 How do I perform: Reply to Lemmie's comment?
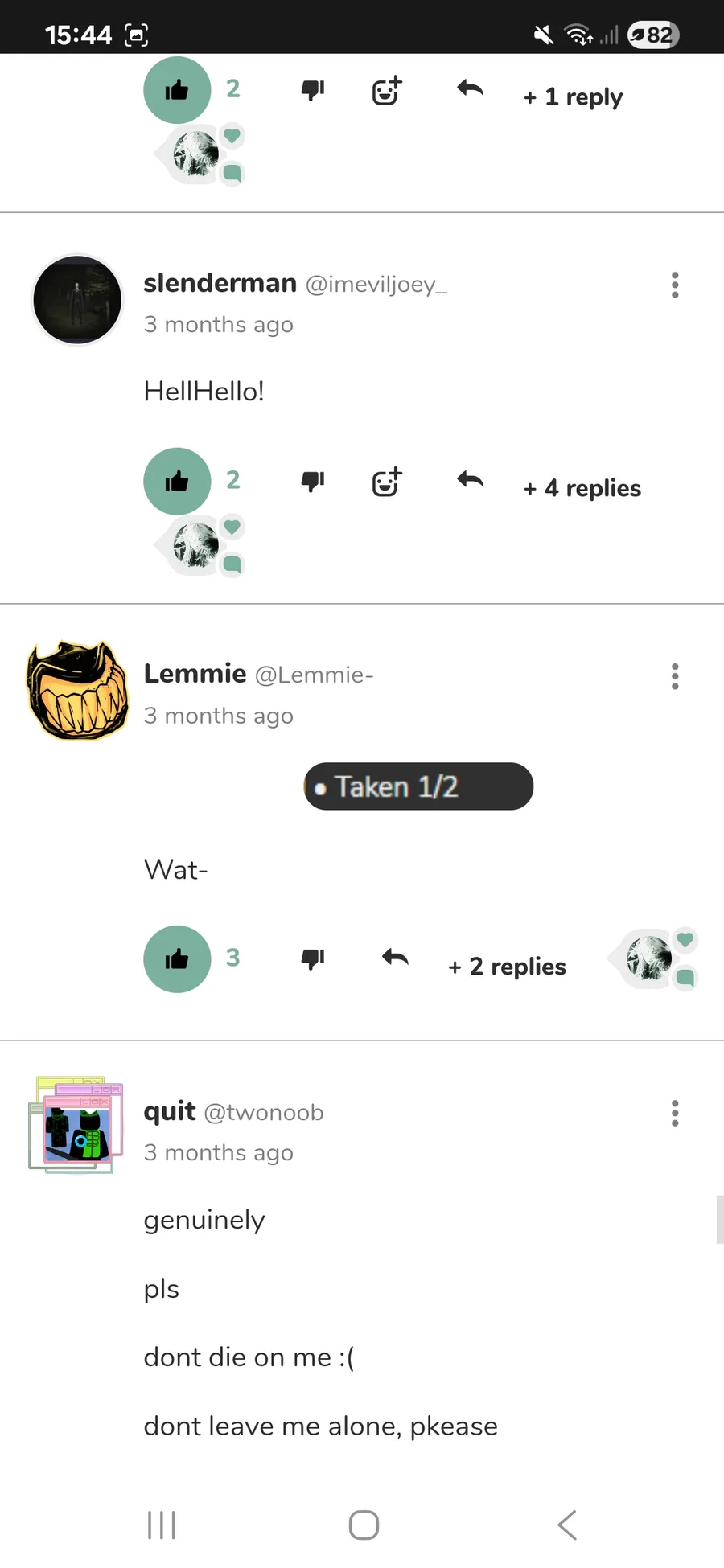tap(395, 958)
